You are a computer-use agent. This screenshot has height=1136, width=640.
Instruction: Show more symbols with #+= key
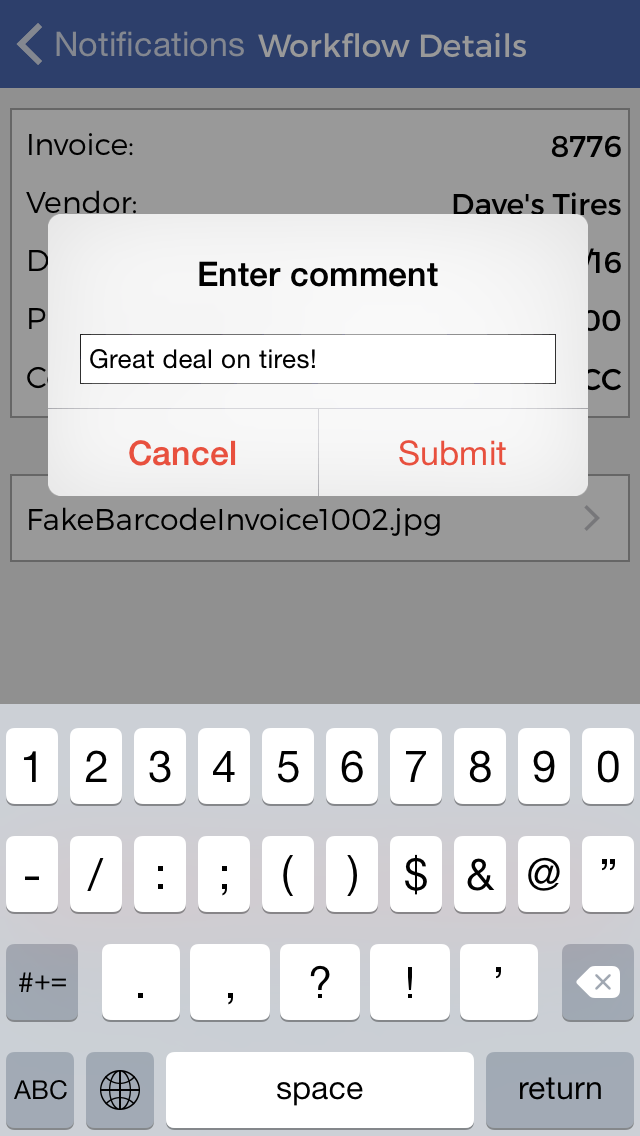42,982
